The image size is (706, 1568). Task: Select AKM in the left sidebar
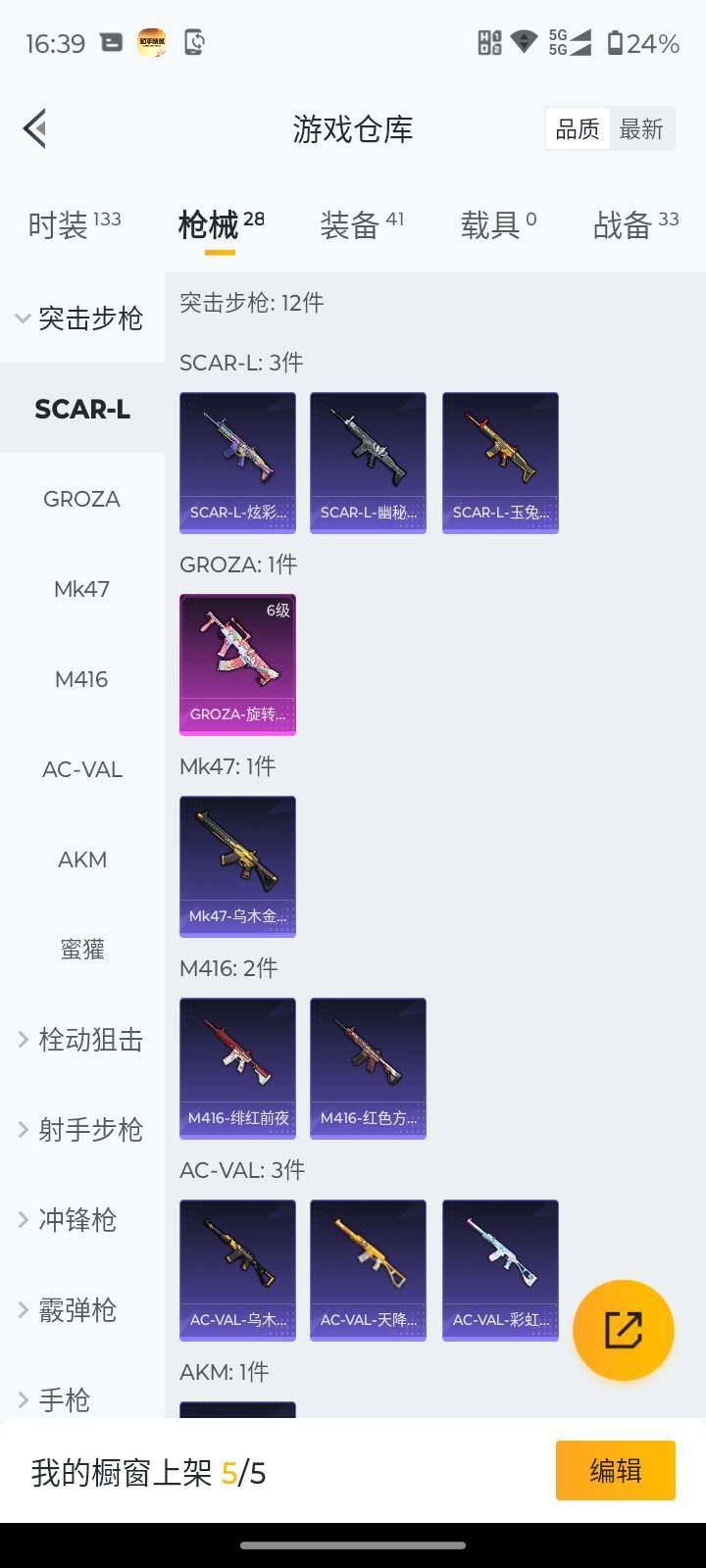point(81,859)
